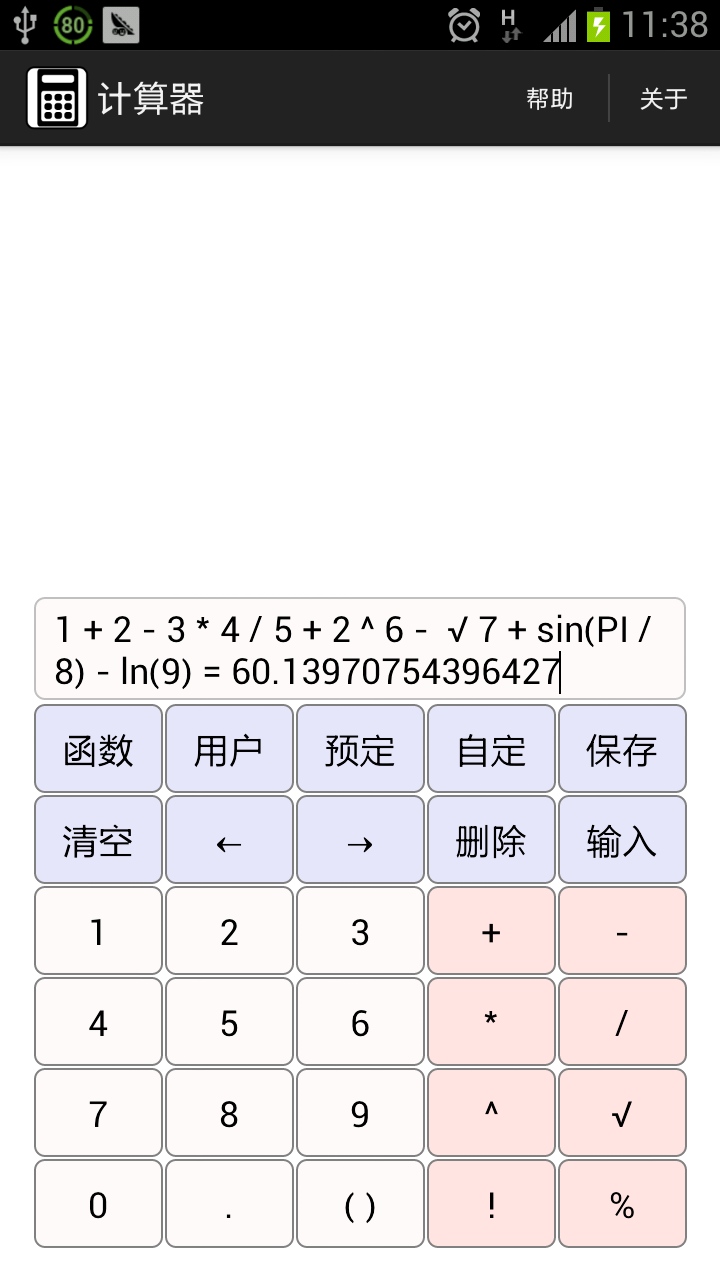Image resolution: width=720 pixels, height=1280 pixels.
Task: Insert the plus operator
Action: (x=491, y=932)
